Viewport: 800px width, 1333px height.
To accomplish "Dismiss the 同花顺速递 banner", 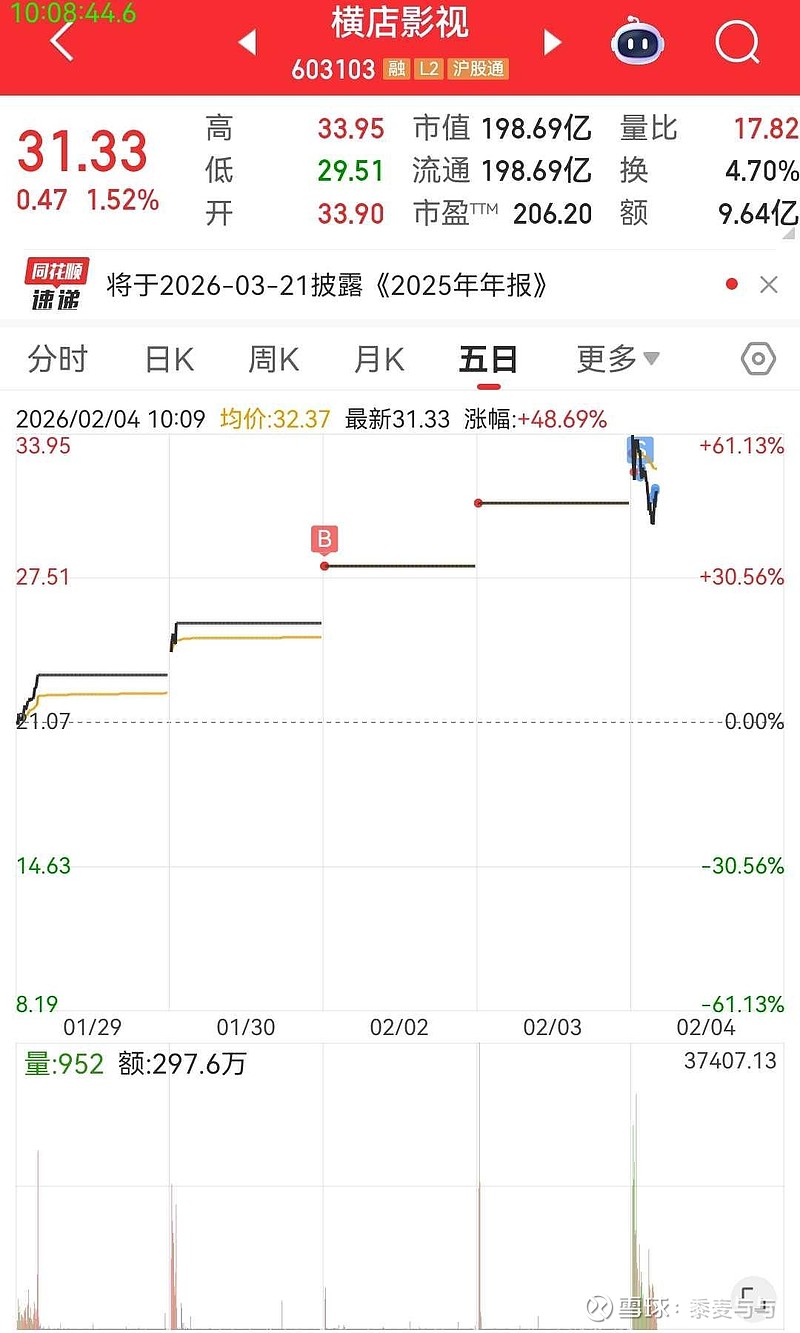I will [768, 285].
